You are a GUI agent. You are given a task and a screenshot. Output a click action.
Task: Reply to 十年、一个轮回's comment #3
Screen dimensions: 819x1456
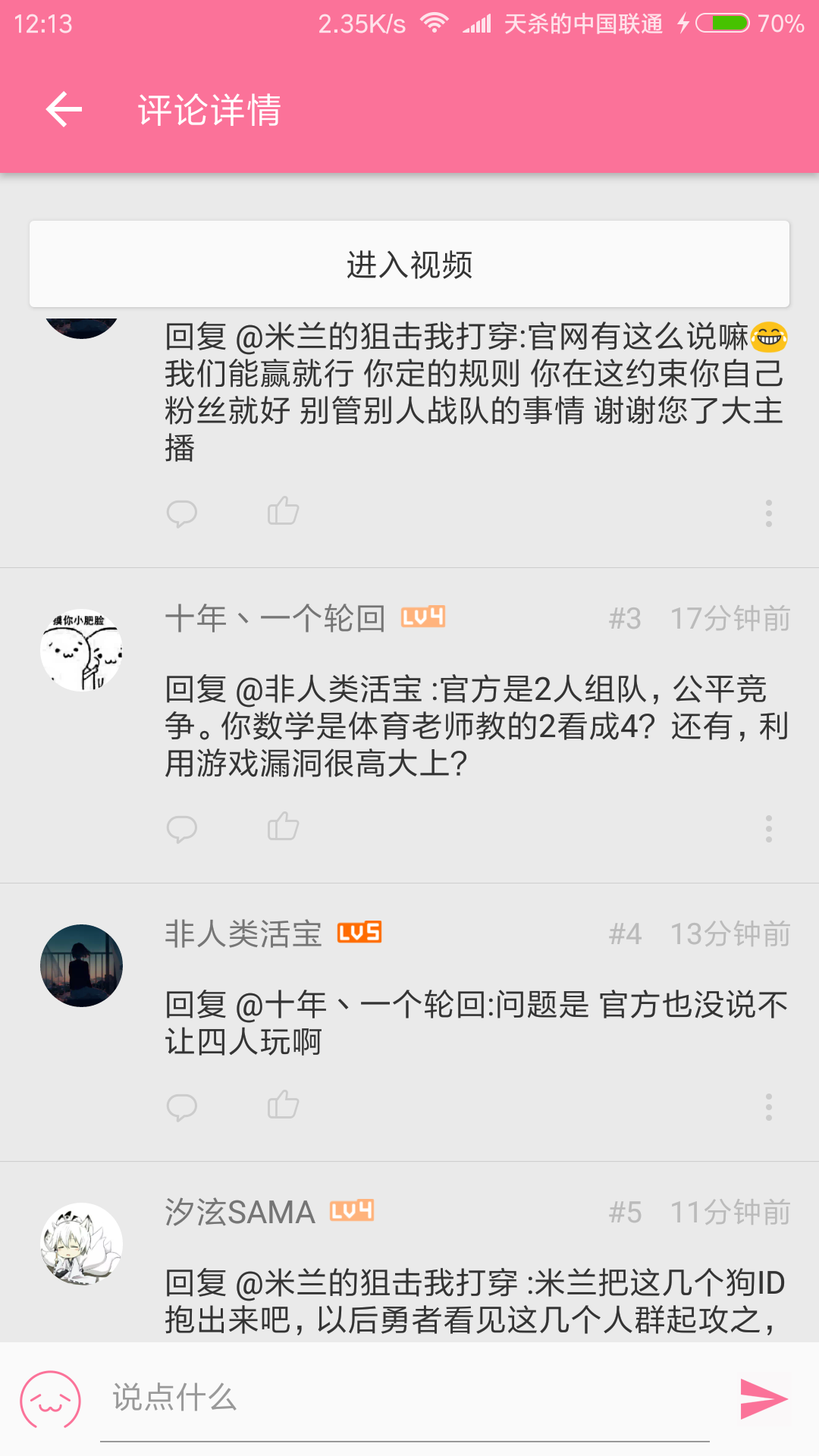click(x=182, y=829)
